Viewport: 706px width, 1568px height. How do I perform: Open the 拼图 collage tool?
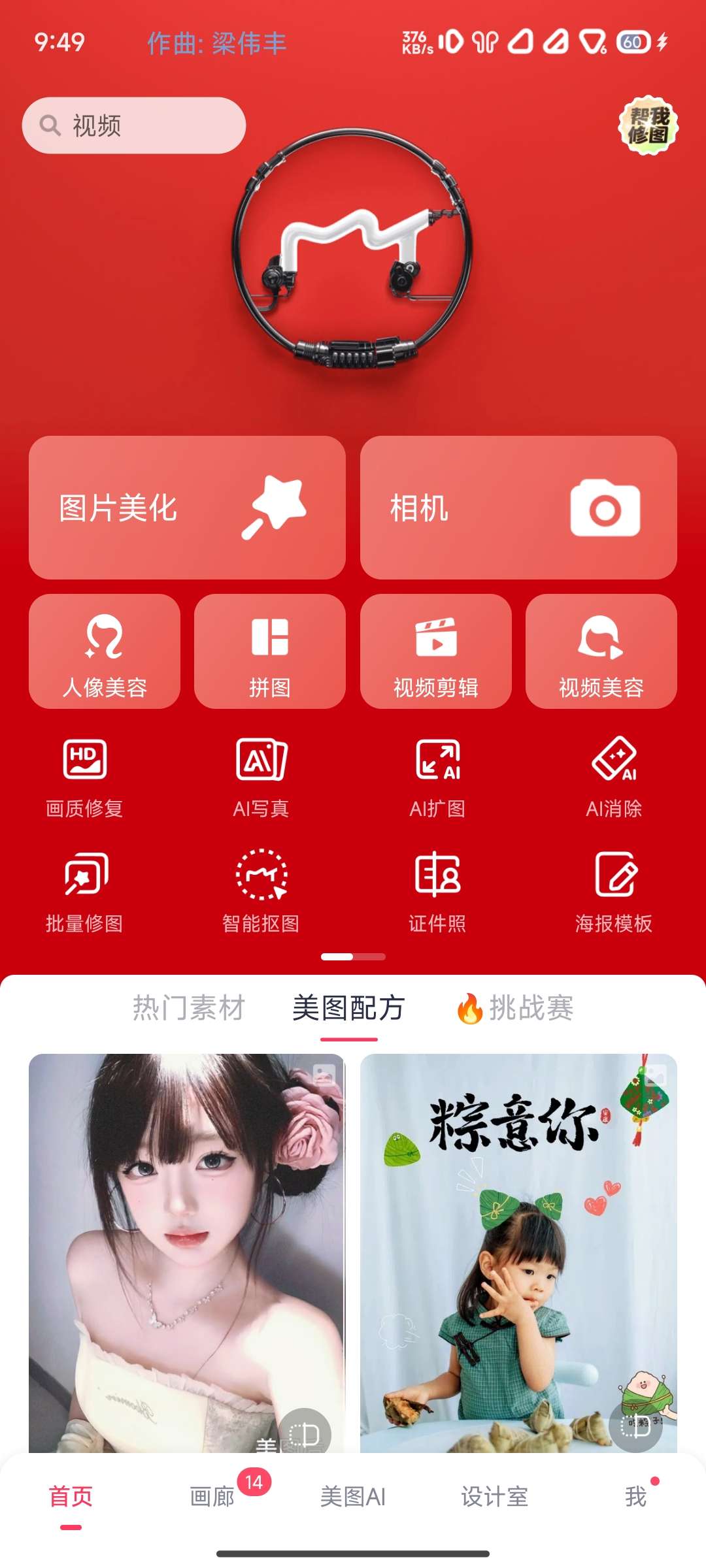(x=269, y=651)
